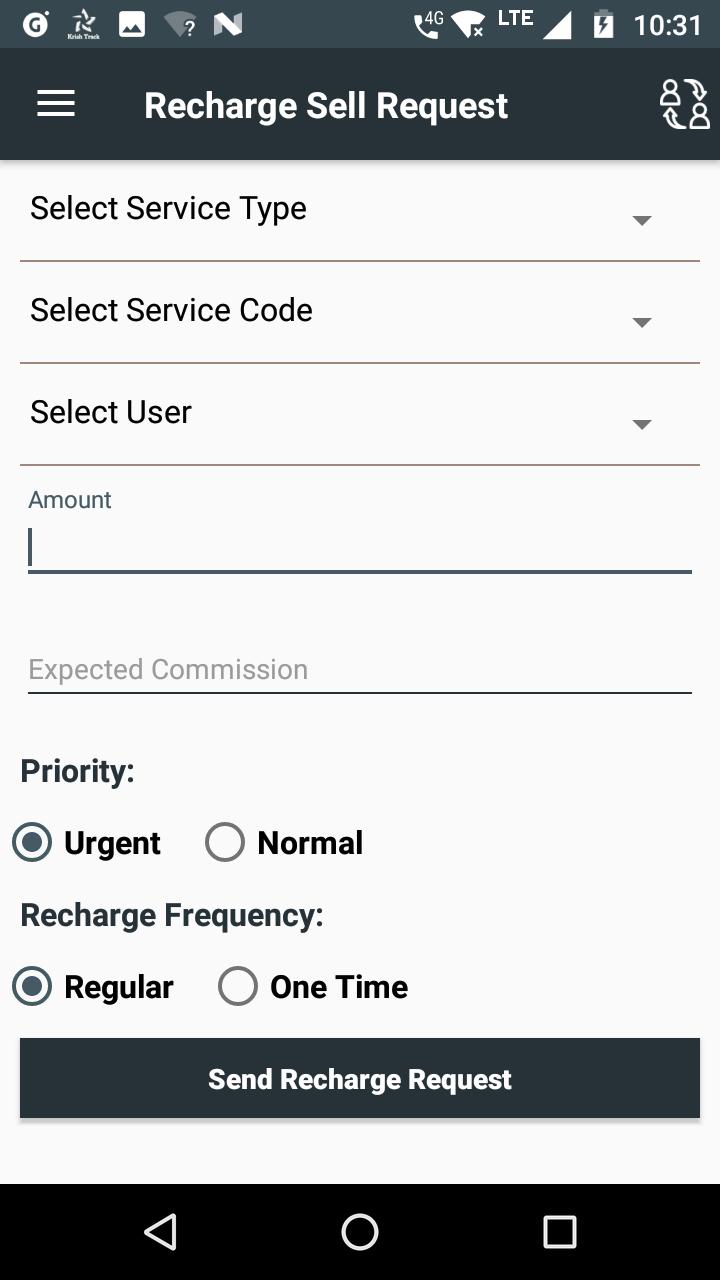Focus the Amount input field
The image size is (720, 1280).
pos(360,548)
